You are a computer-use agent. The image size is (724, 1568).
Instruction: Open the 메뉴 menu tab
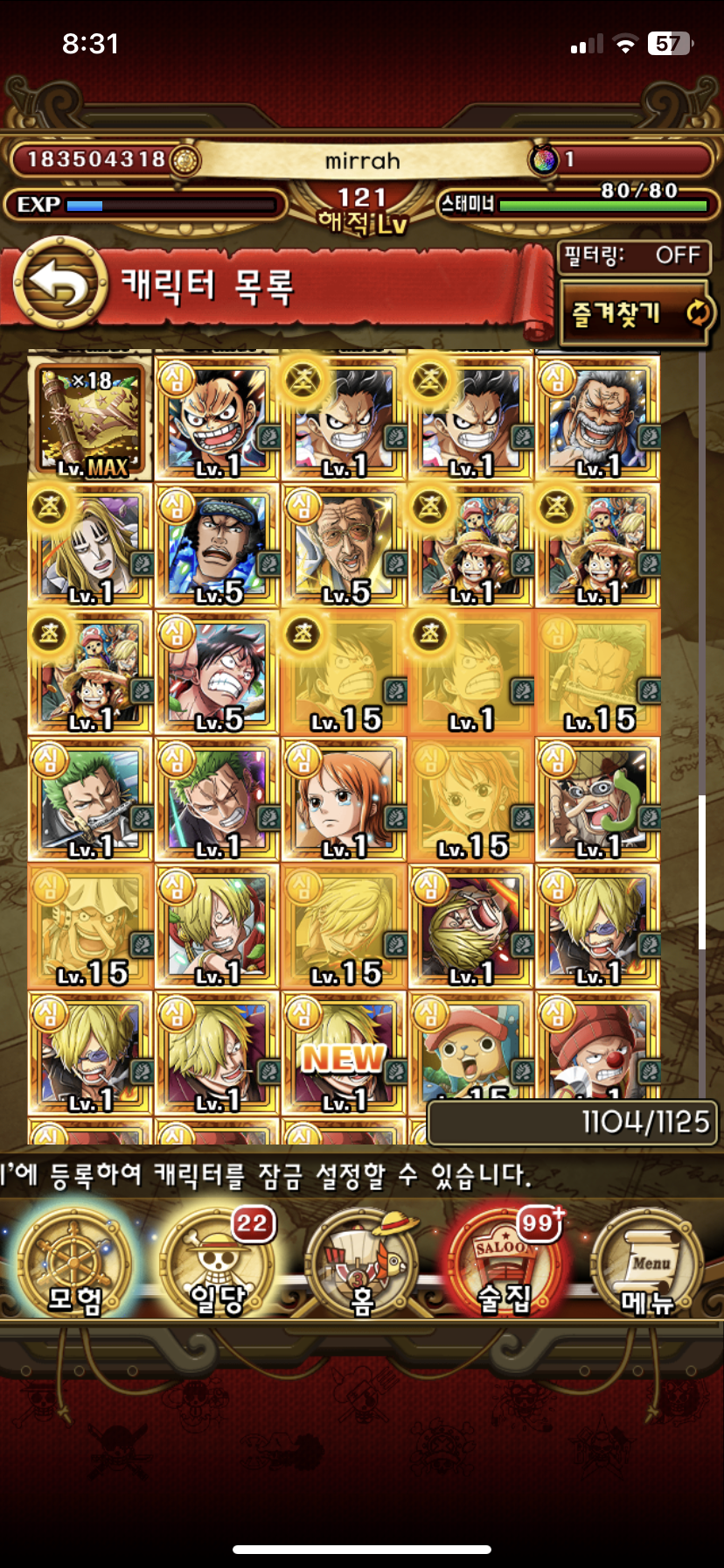coord(649,1264)
